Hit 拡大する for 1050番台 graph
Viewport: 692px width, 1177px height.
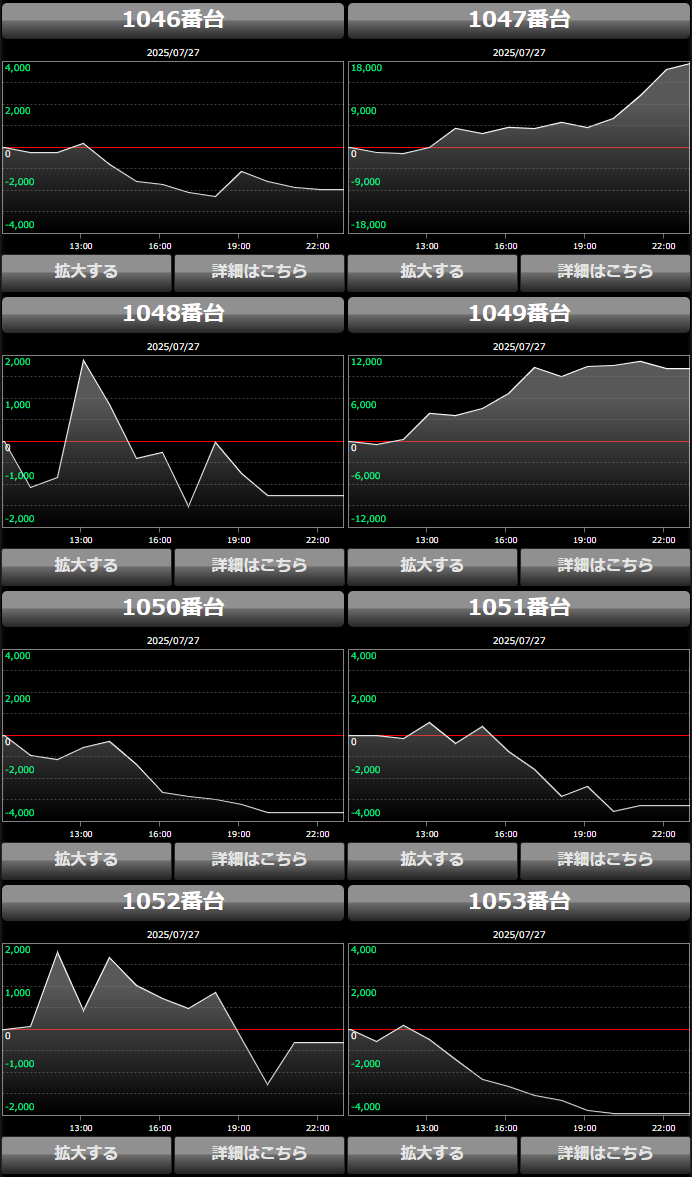(86, 860)
